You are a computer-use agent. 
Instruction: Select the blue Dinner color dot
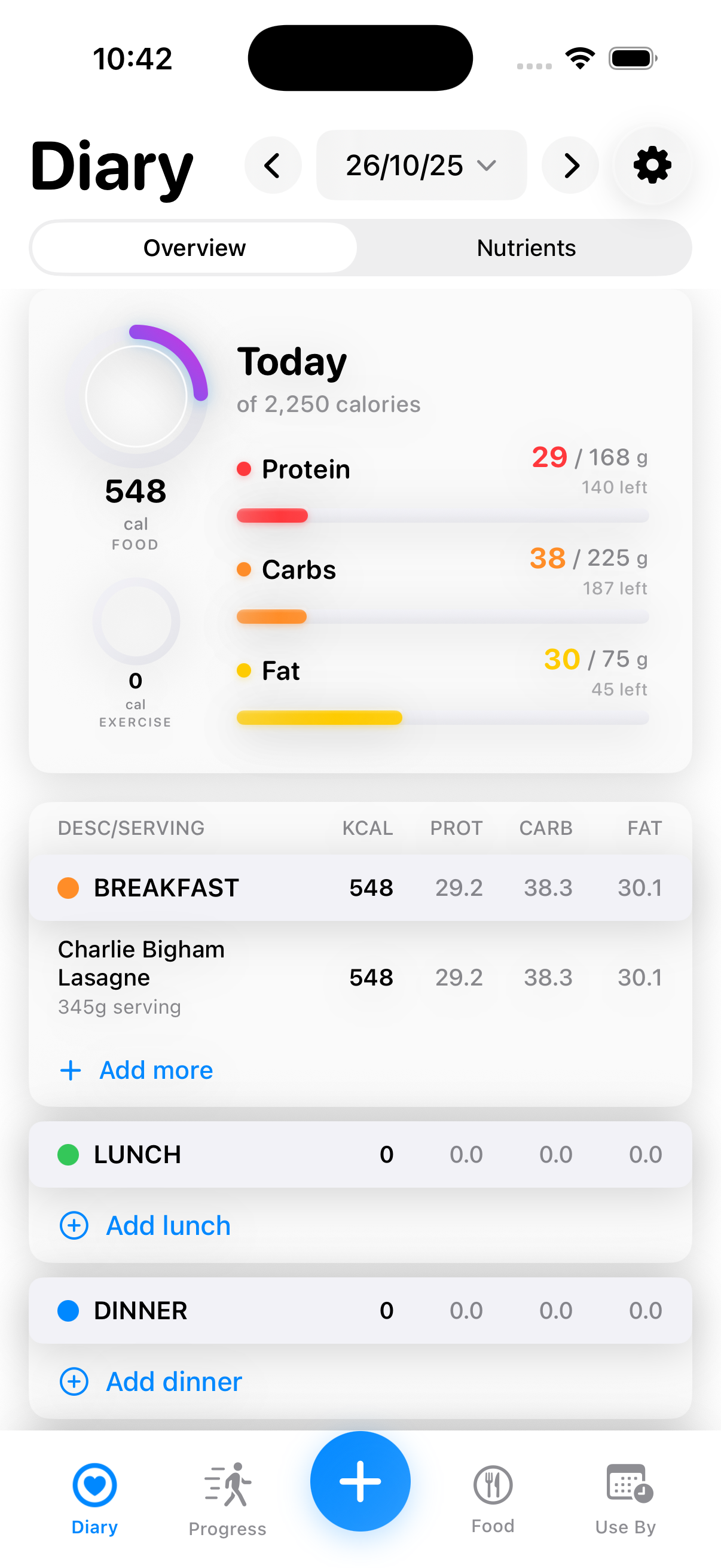69,1310
